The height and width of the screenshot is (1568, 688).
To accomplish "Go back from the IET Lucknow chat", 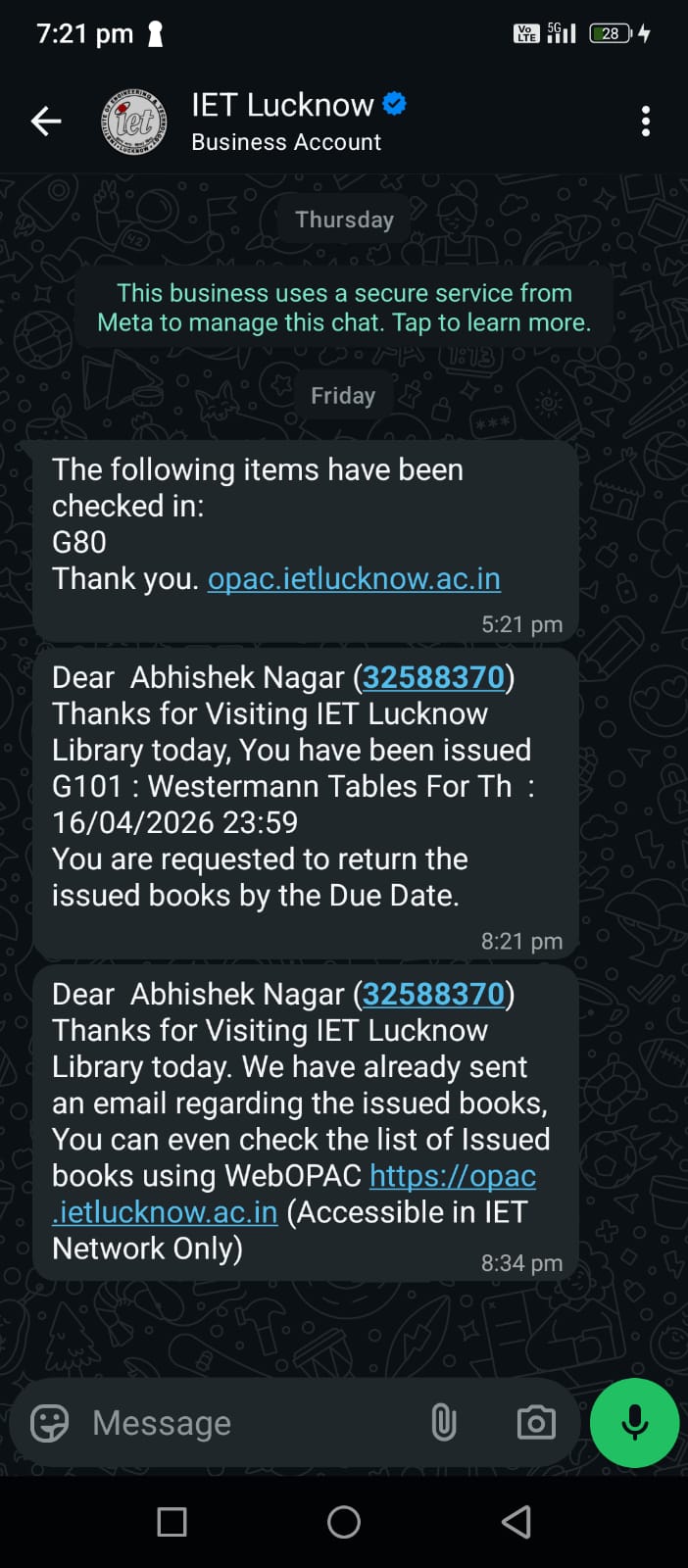I will [x=46, y=122].
